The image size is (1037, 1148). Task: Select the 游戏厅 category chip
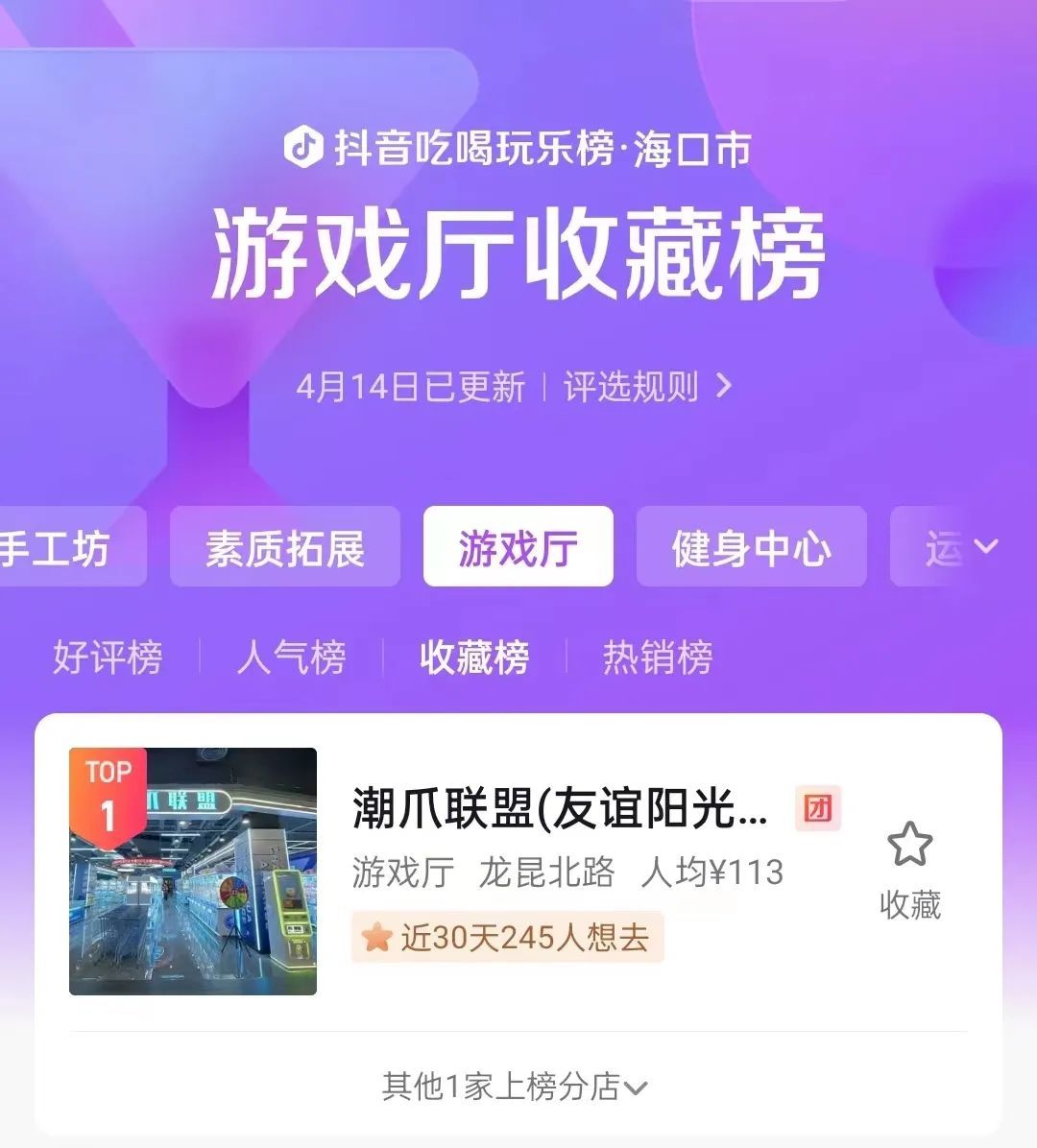point(518,548)
